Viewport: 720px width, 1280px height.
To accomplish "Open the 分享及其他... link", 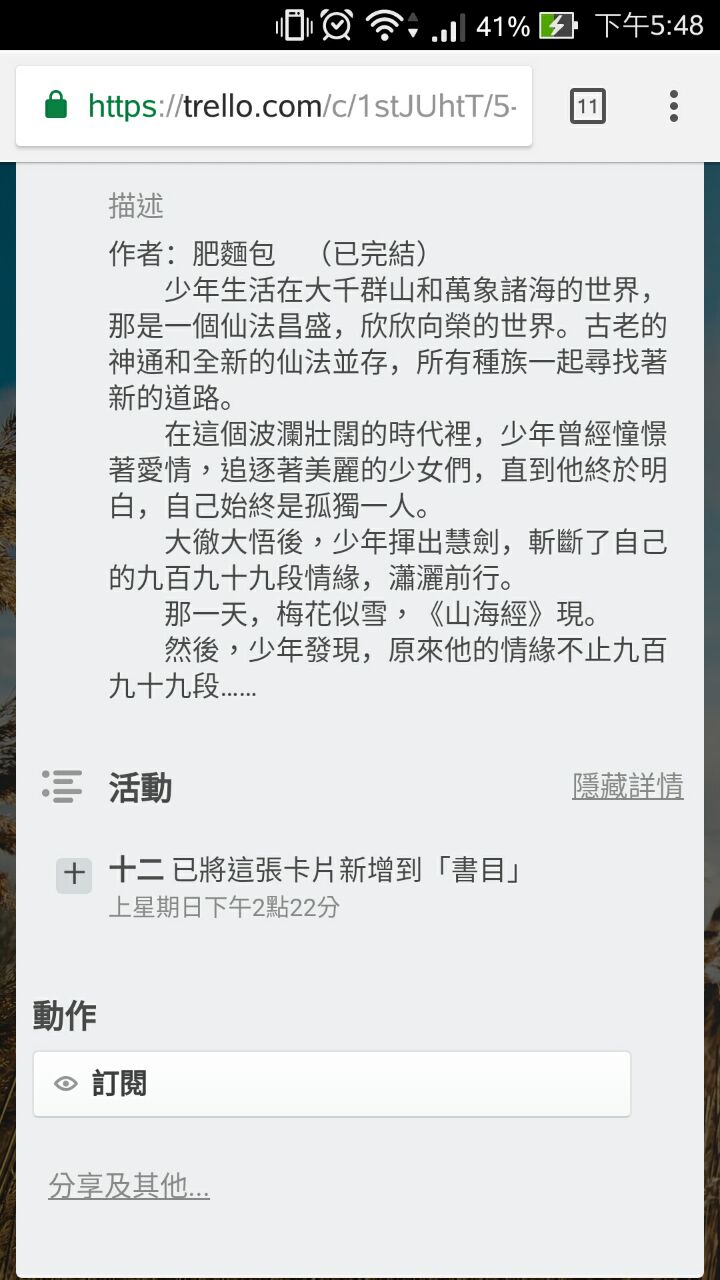I will click(129, 1187).
